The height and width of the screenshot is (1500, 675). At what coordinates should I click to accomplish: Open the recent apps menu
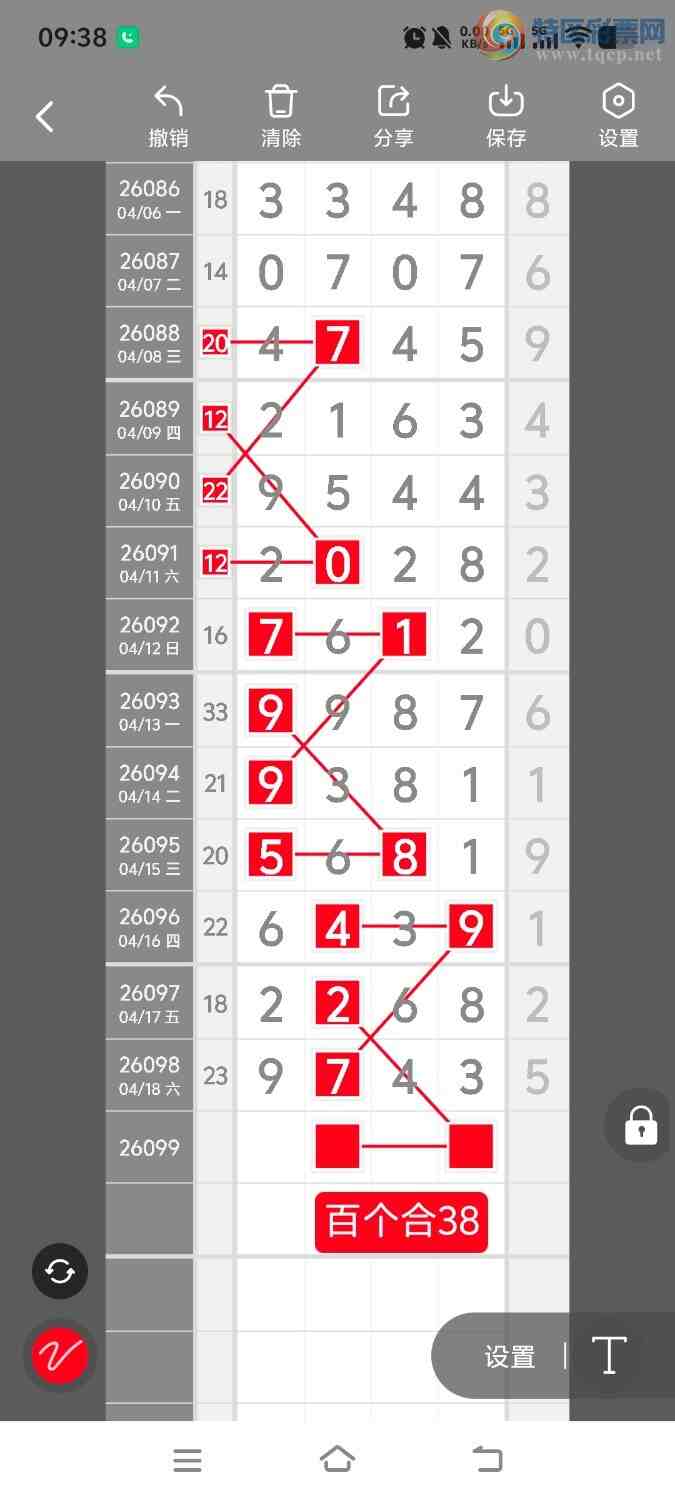pos(187,1461)
